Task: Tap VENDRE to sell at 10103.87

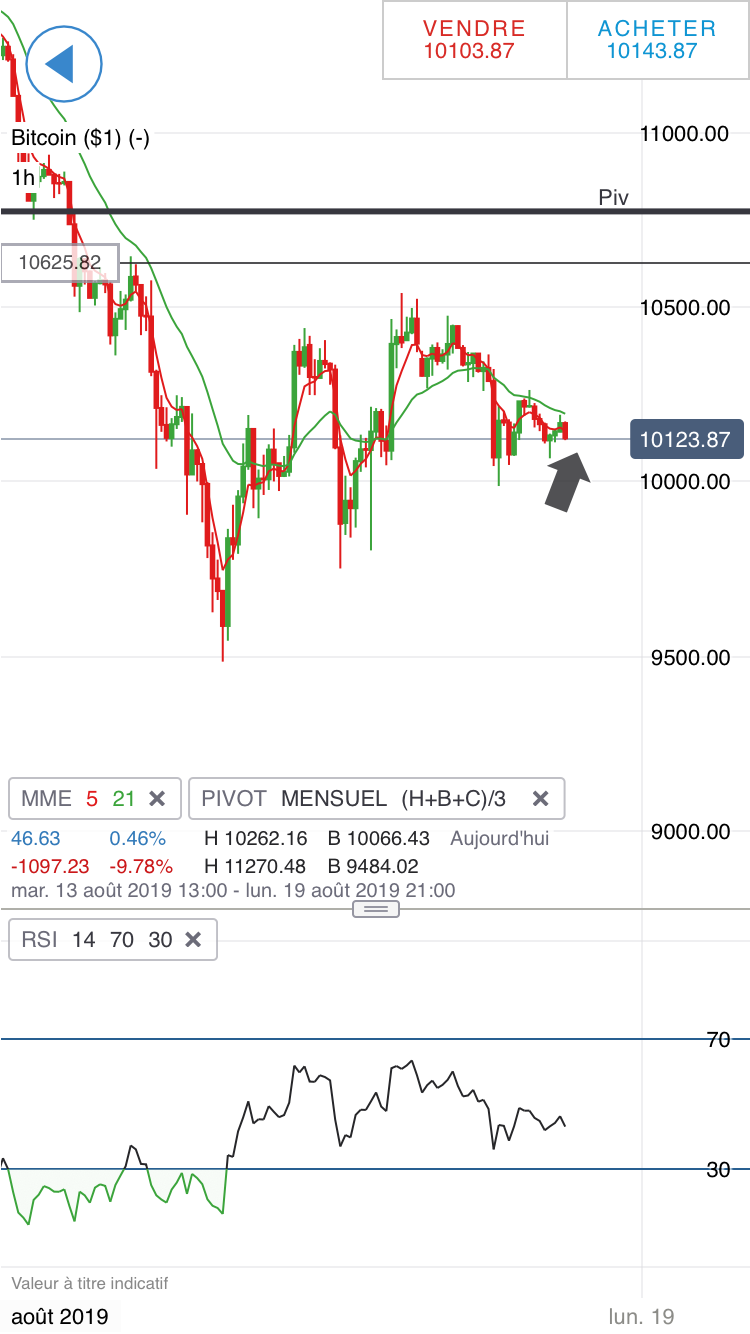Action: (474, 40)
